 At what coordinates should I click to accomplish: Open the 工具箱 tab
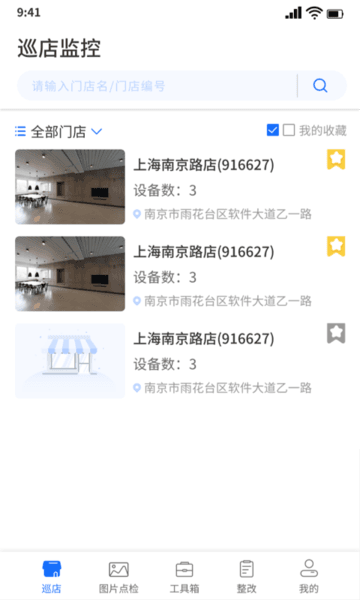click(184, 577)
